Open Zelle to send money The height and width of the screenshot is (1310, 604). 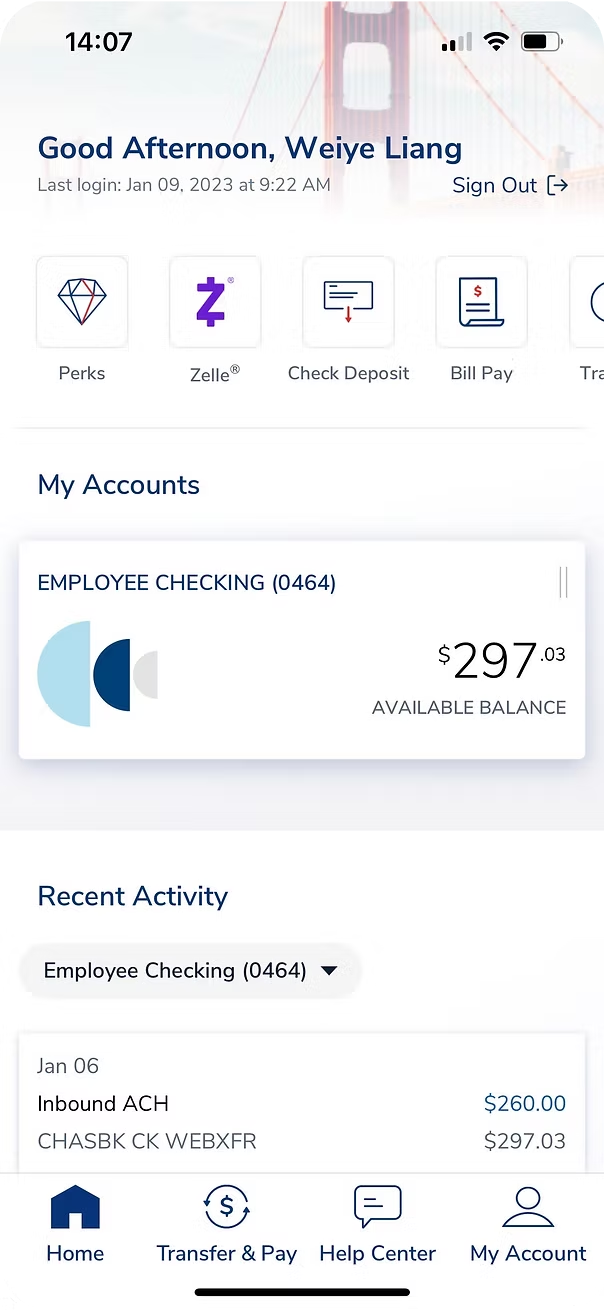[x=215, y=302]
